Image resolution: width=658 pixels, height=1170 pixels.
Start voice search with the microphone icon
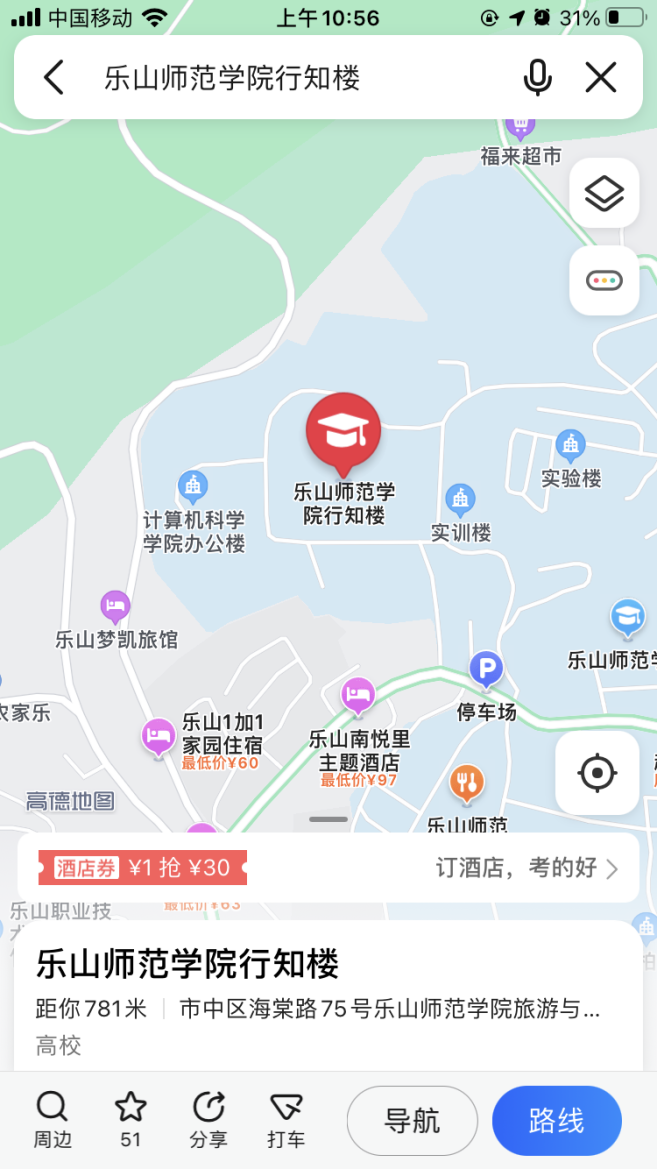tap(537, 78)
